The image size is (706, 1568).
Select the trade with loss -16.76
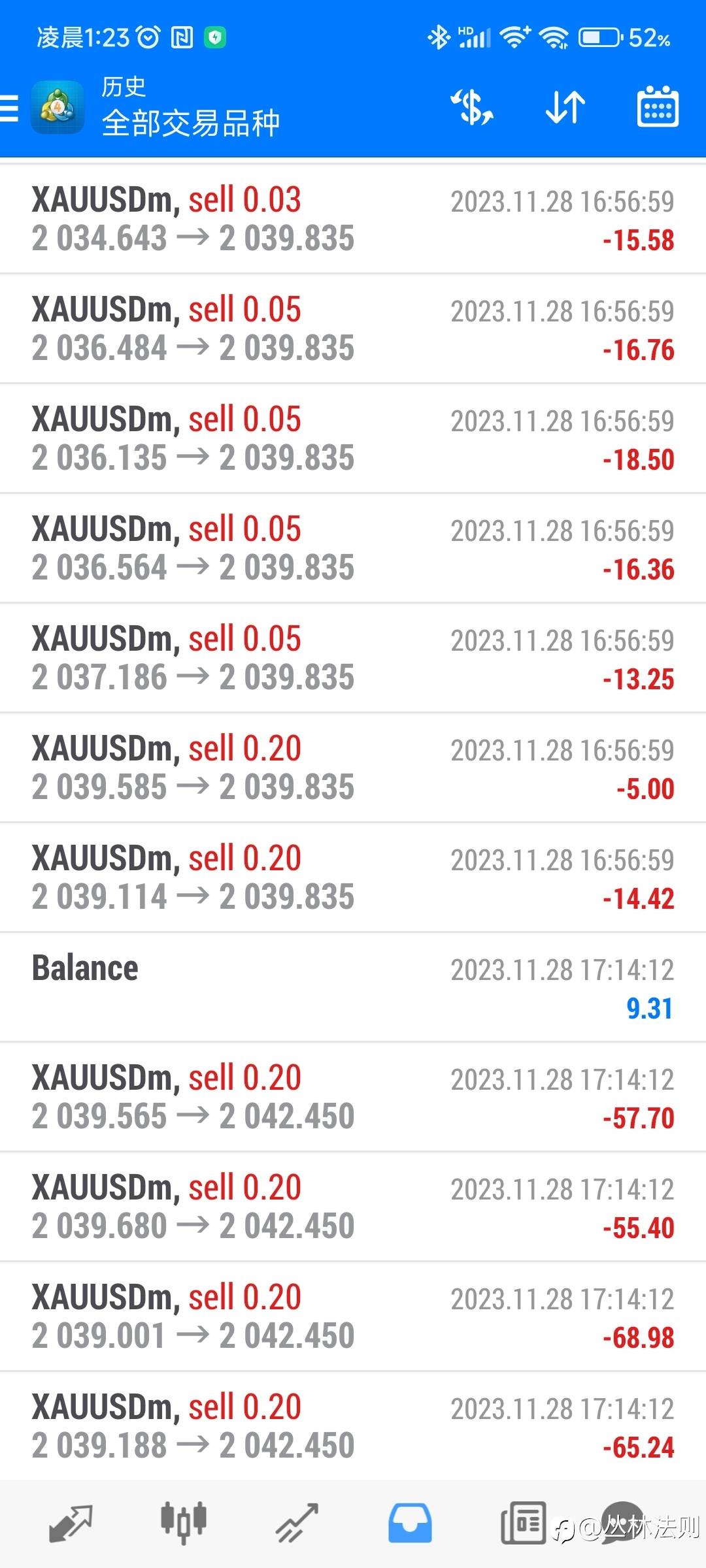[353, 329]
